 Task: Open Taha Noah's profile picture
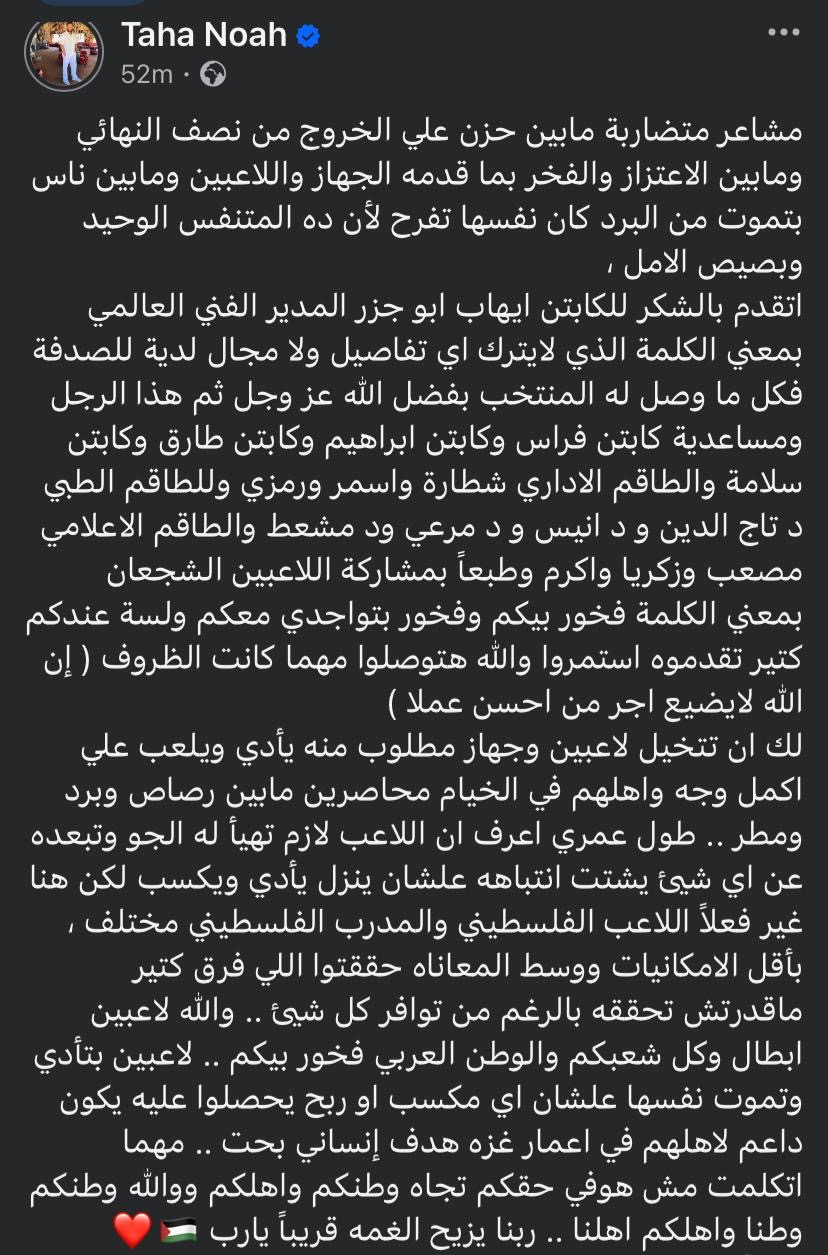63,53
